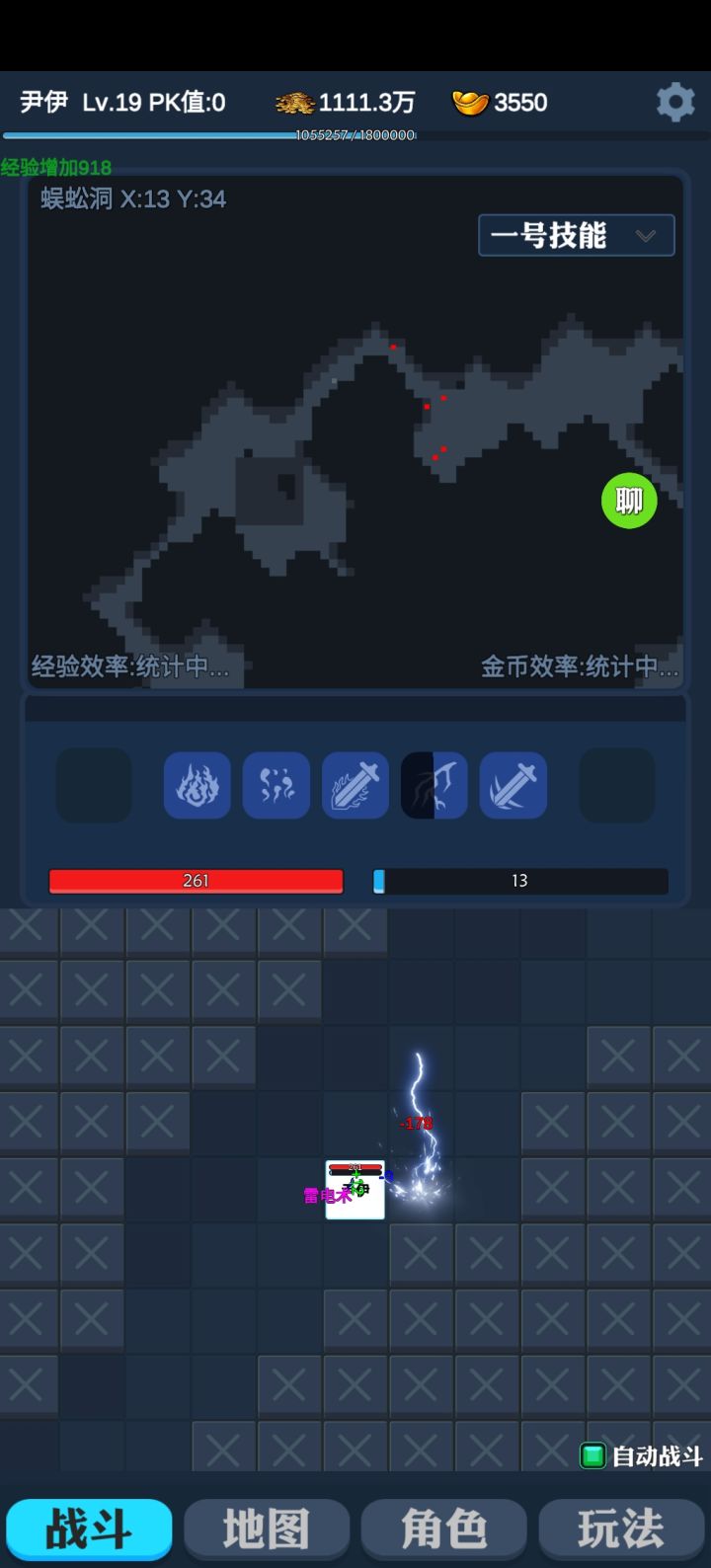Screen dimensions: 711x1568
Task: Click the empty leftmost skill slot
Action: pyautogui.click(x=93, y=785)
